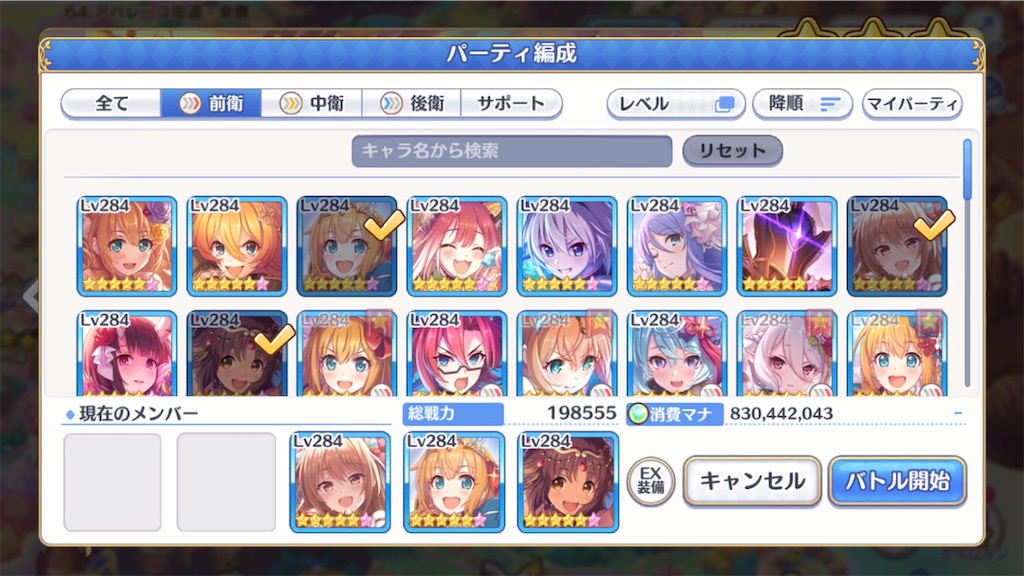The image size is (1024, 576).
Task: Start the battle with バトル開始
Action: click(897, 481)
